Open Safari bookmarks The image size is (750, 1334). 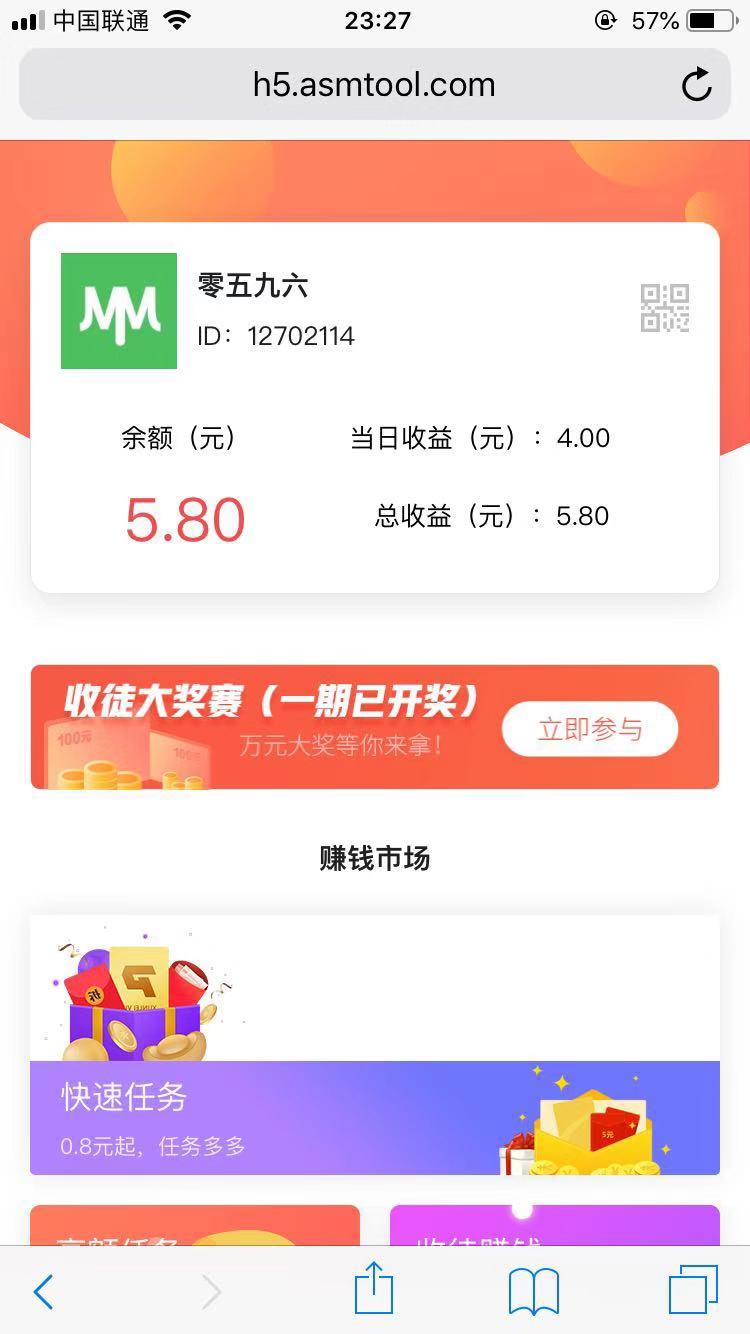click(534, 1292)
